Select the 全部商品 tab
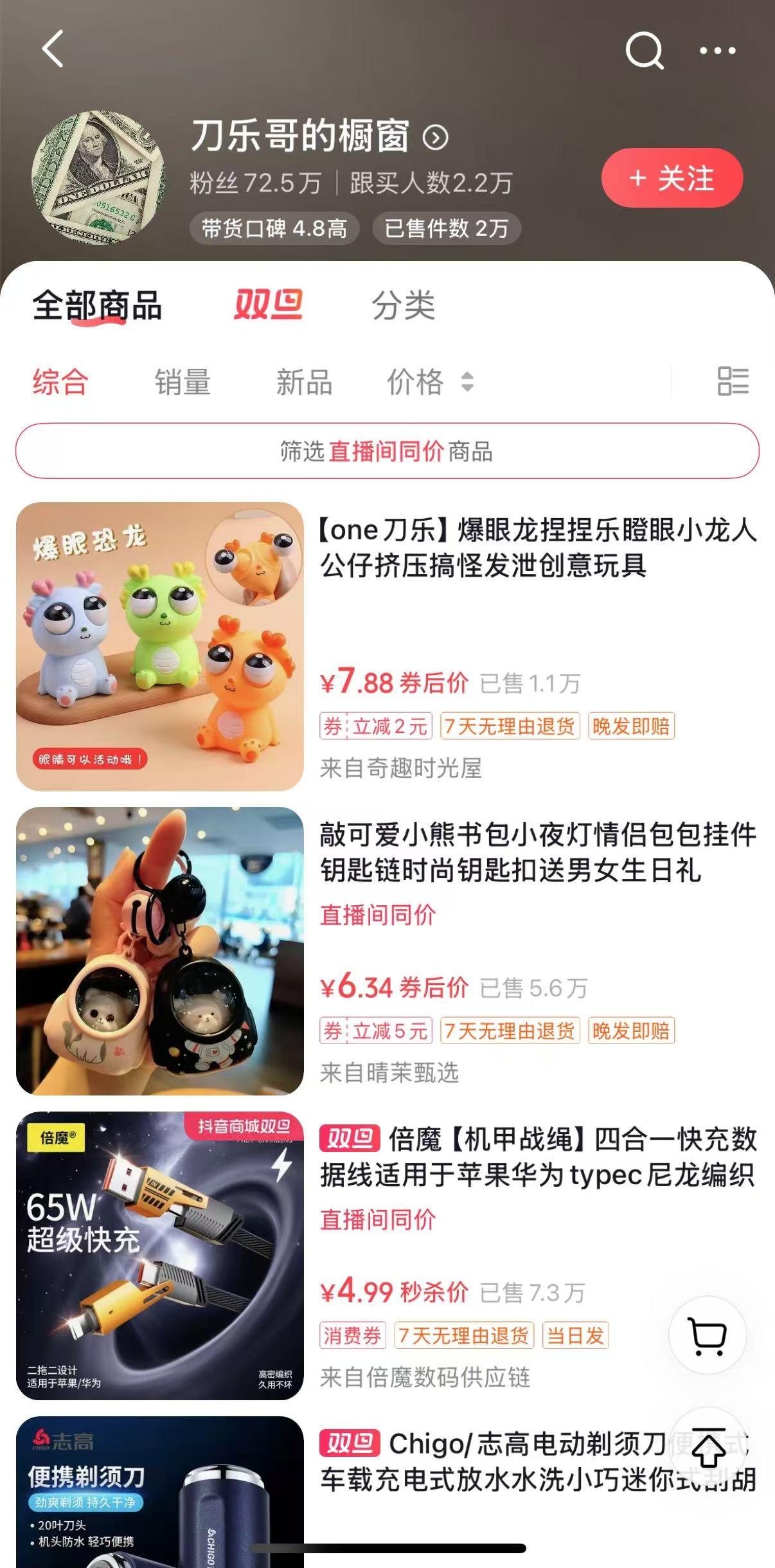 [97, 305]
